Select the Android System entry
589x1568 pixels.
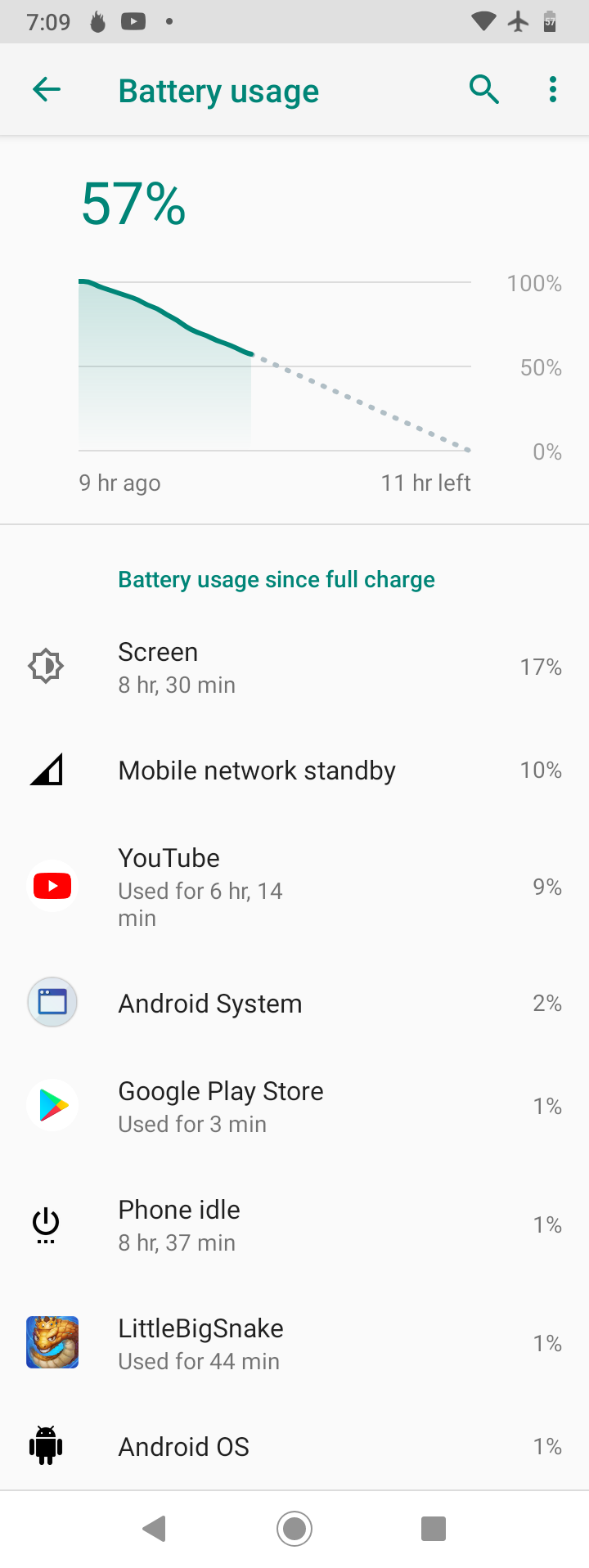click(x=294, y=1004)
